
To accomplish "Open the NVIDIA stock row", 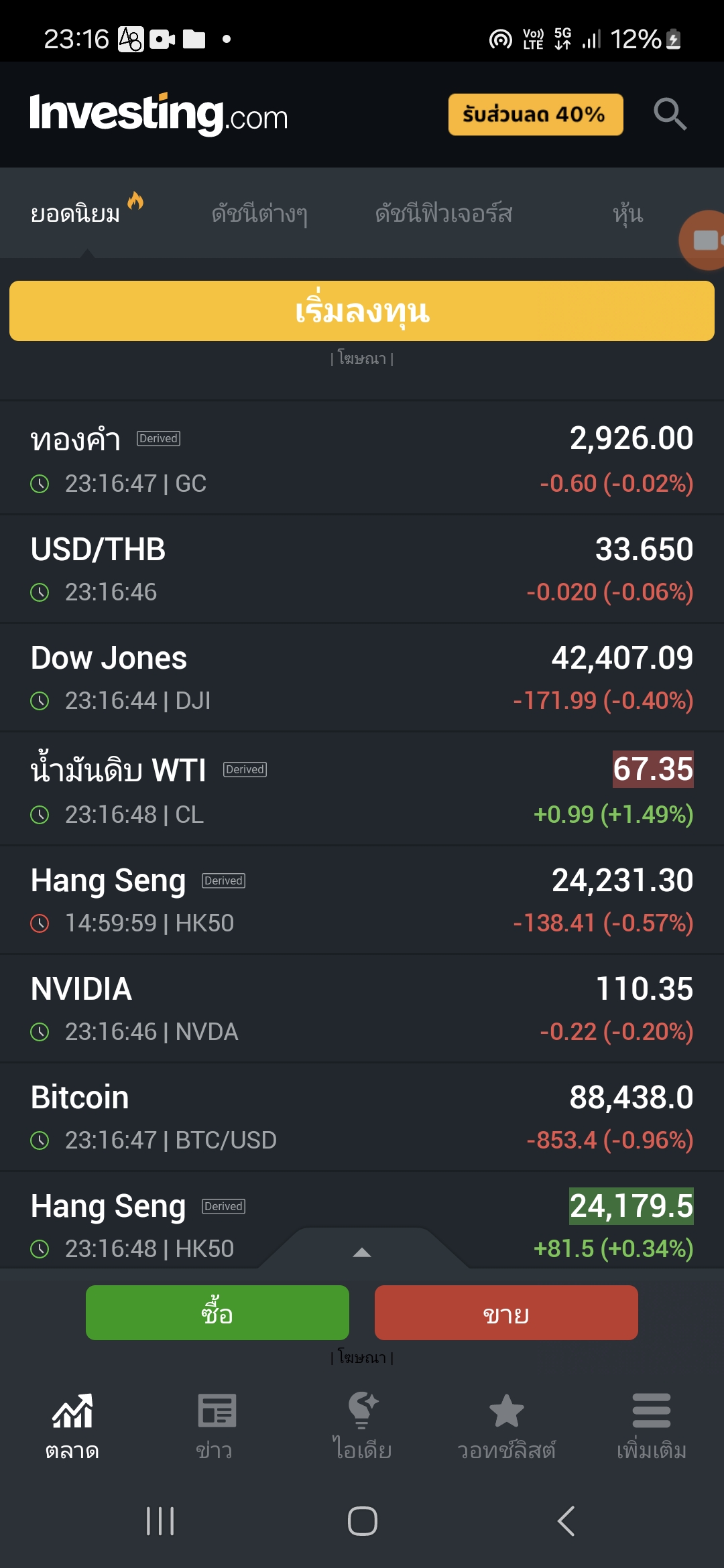I will [362, 1008].
